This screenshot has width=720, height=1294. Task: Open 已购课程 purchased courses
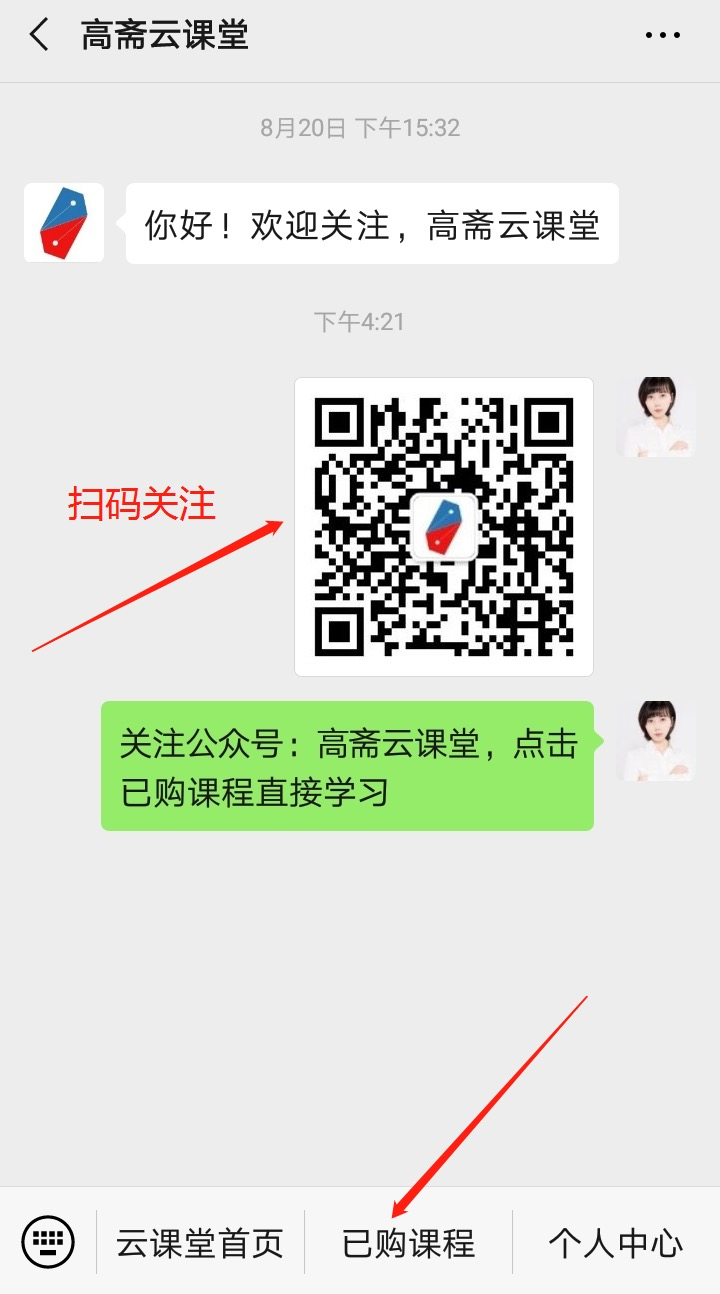[408, 1243]
